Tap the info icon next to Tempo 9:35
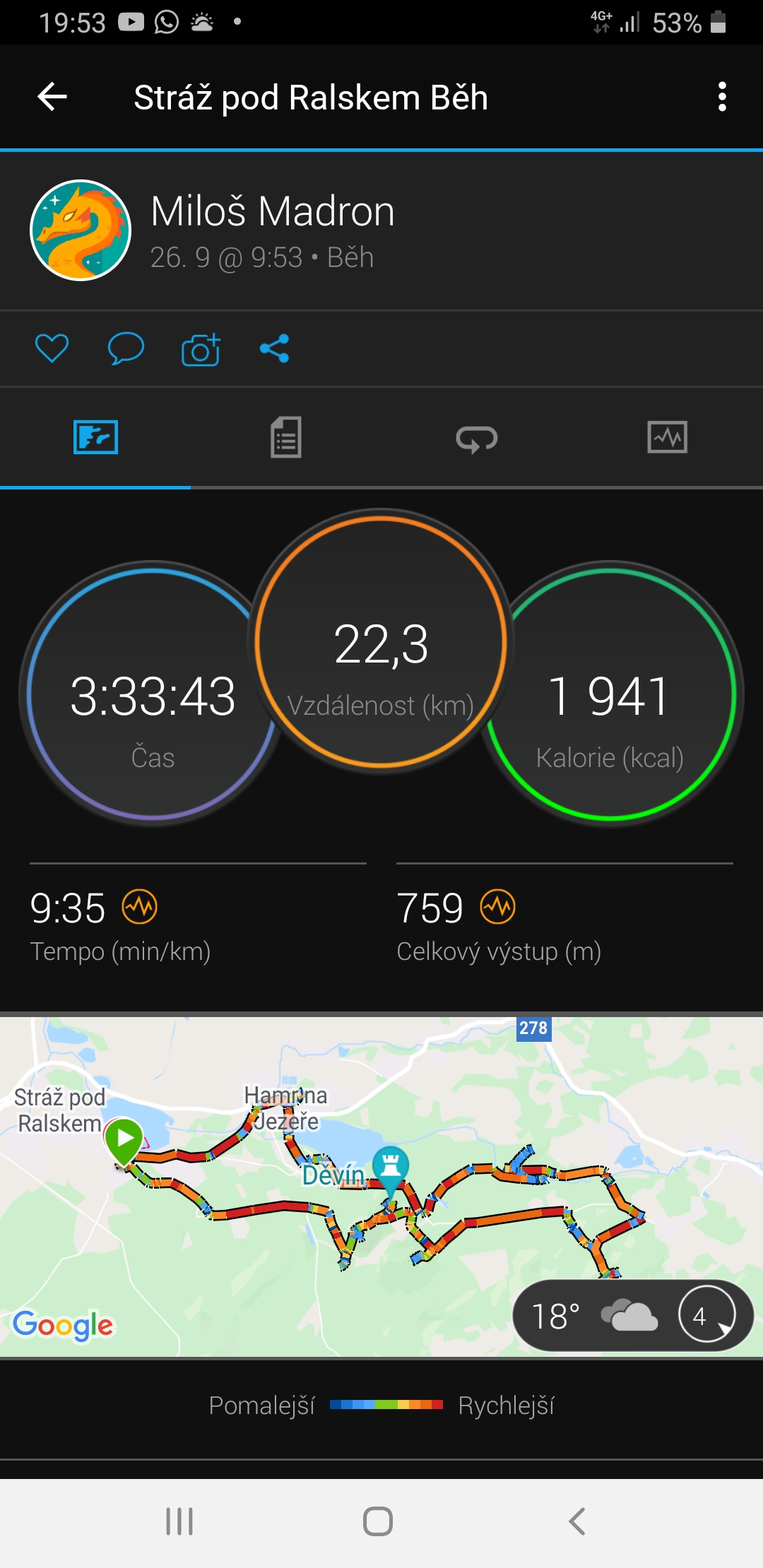763x1568 pixels. (140, 906)
